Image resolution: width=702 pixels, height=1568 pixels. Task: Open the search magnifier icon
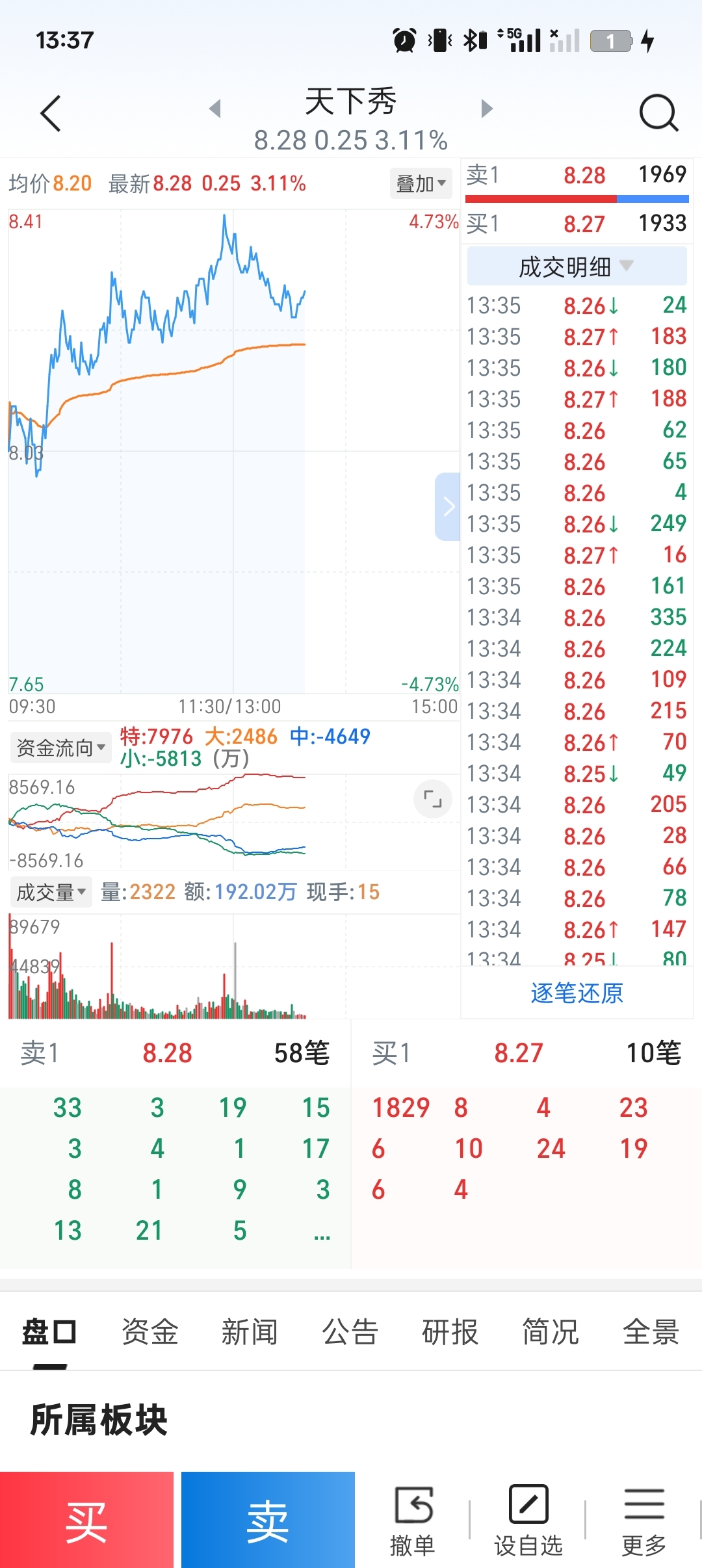(658, 114)
